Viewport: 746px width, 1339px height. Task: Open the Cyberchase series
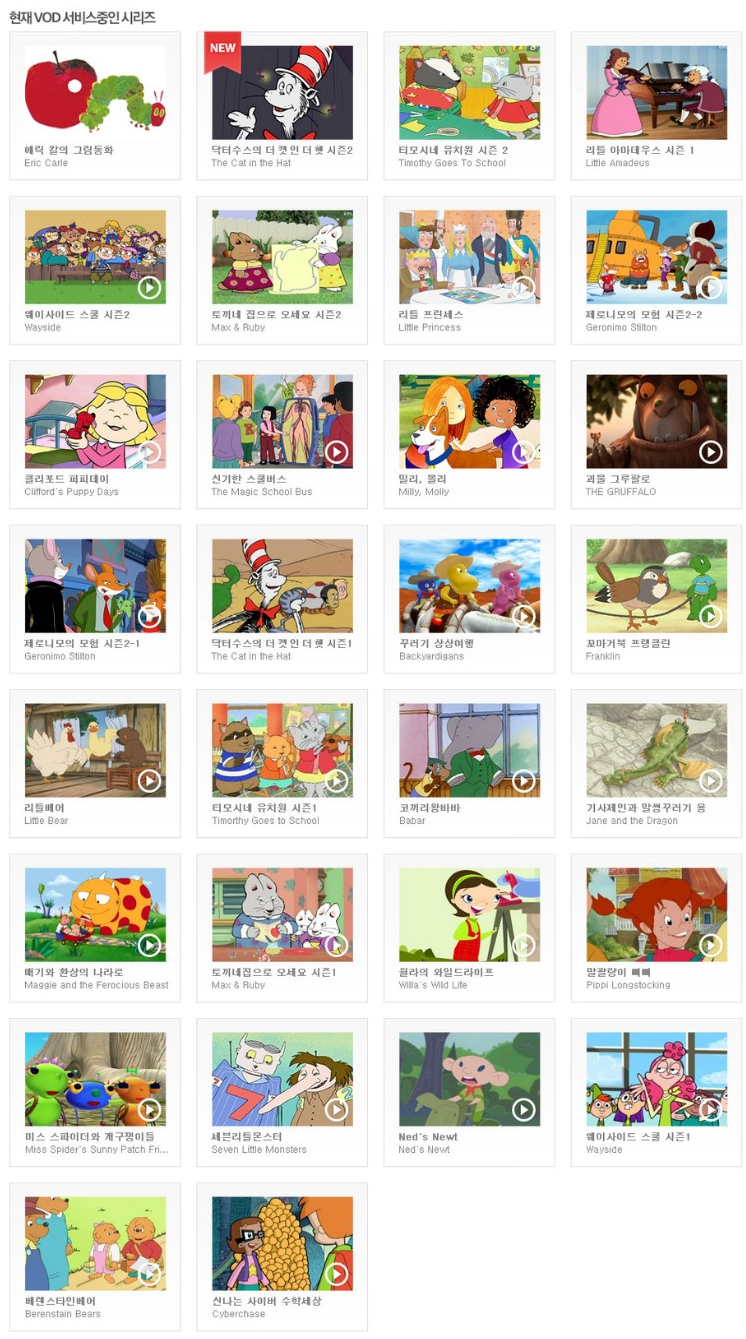(282, 1243)
